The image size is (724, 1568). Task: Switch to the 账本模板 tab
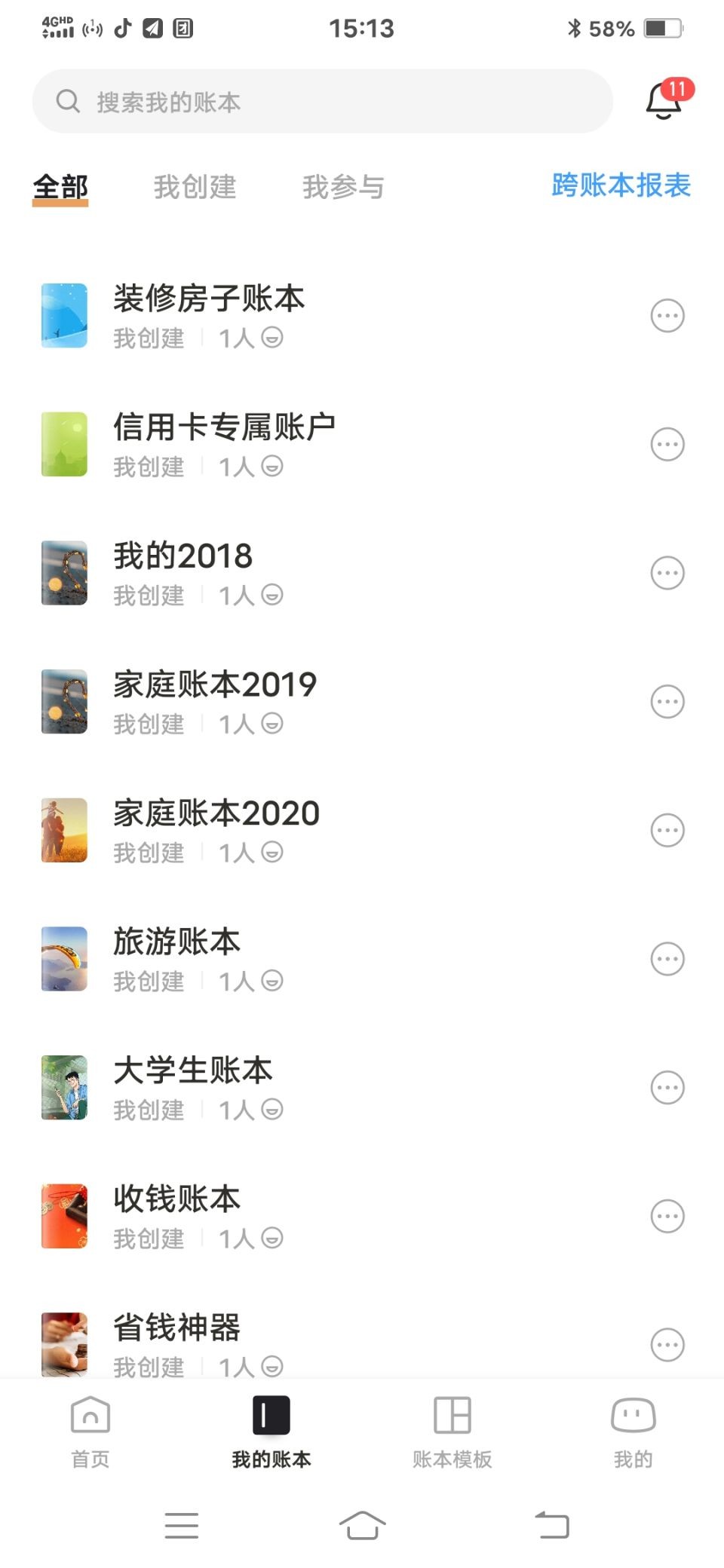click(x=452, y=1431)
